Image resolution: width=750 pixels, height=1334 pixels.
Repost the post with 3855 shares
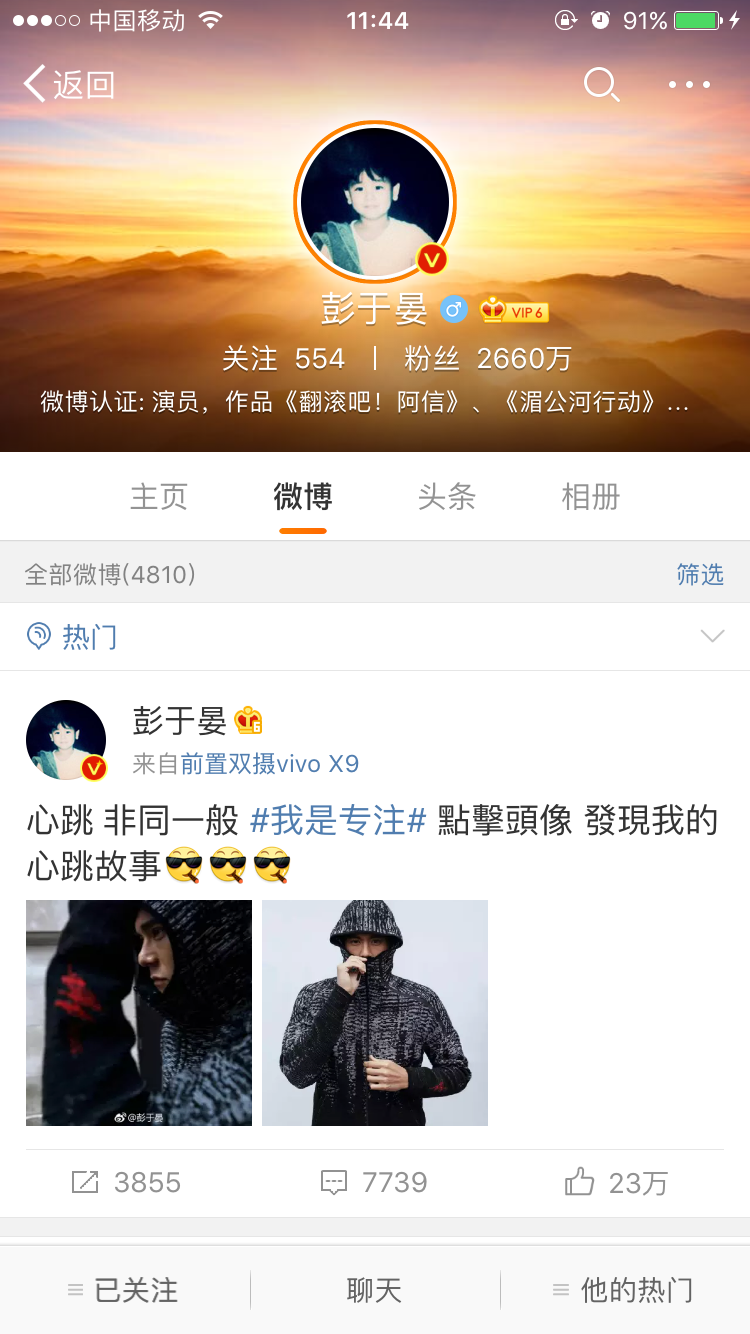click(x=126, y=1183)
